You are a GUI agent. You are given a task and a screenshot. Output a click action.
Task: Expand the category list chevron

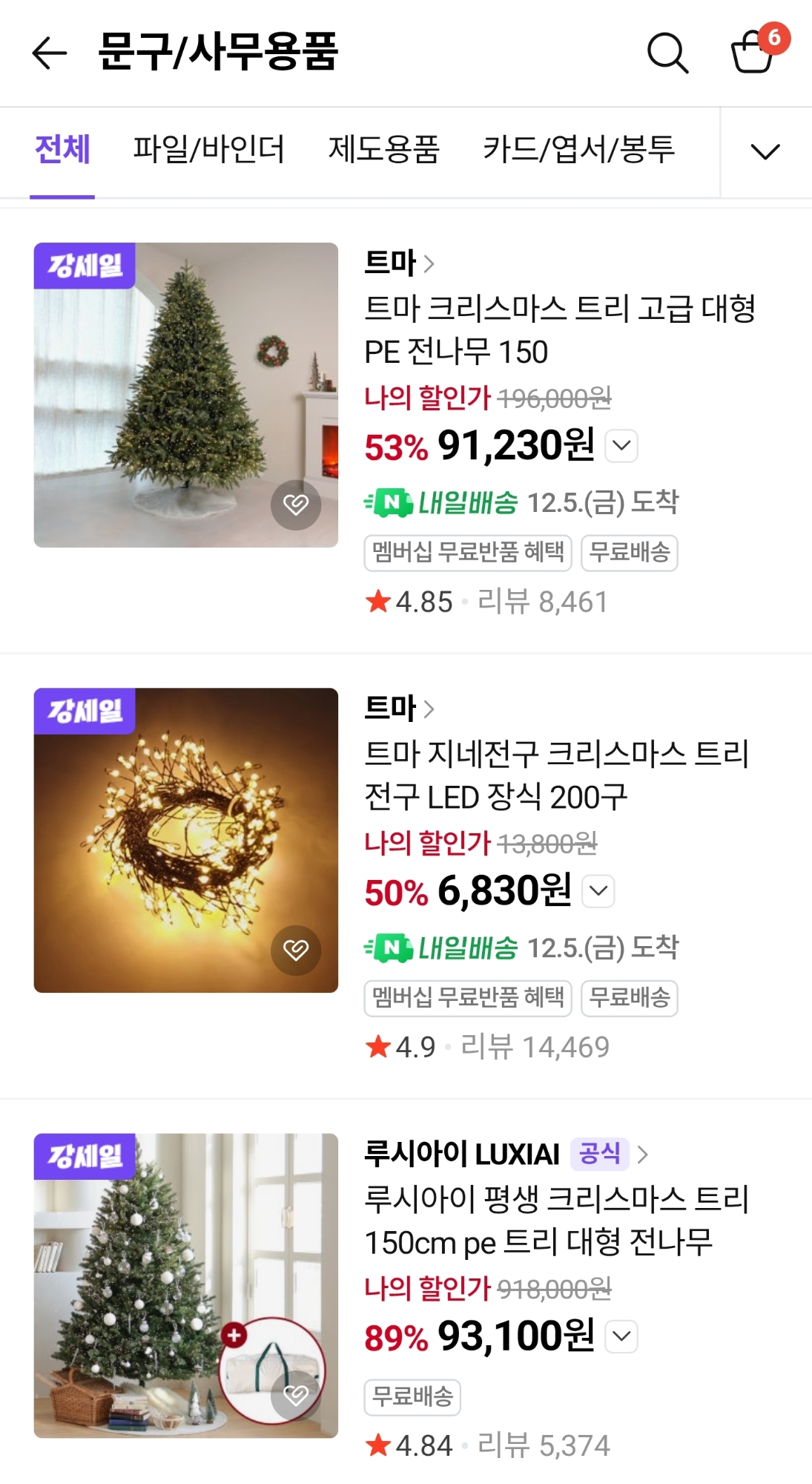[x=765, y=151]
